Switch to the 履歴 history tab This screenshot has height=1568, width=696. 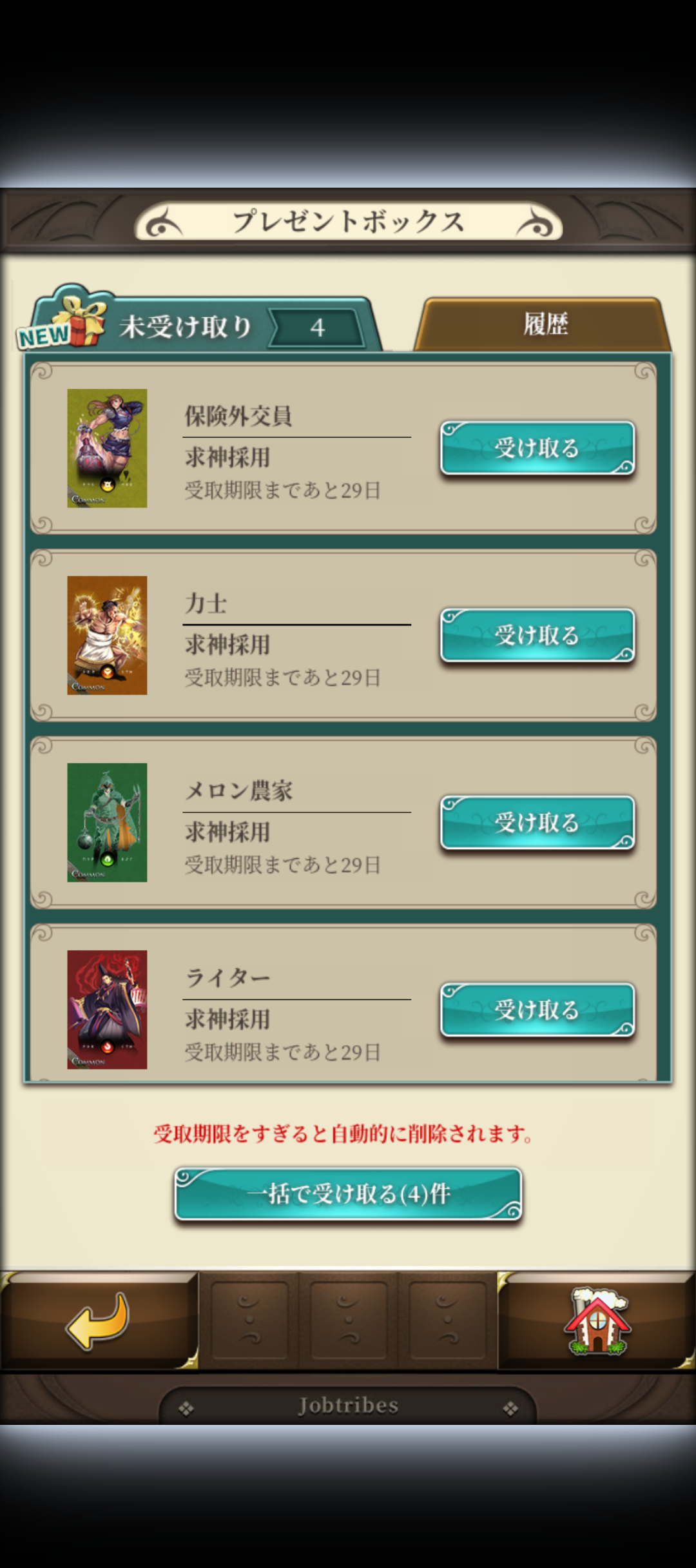[545, 324]
